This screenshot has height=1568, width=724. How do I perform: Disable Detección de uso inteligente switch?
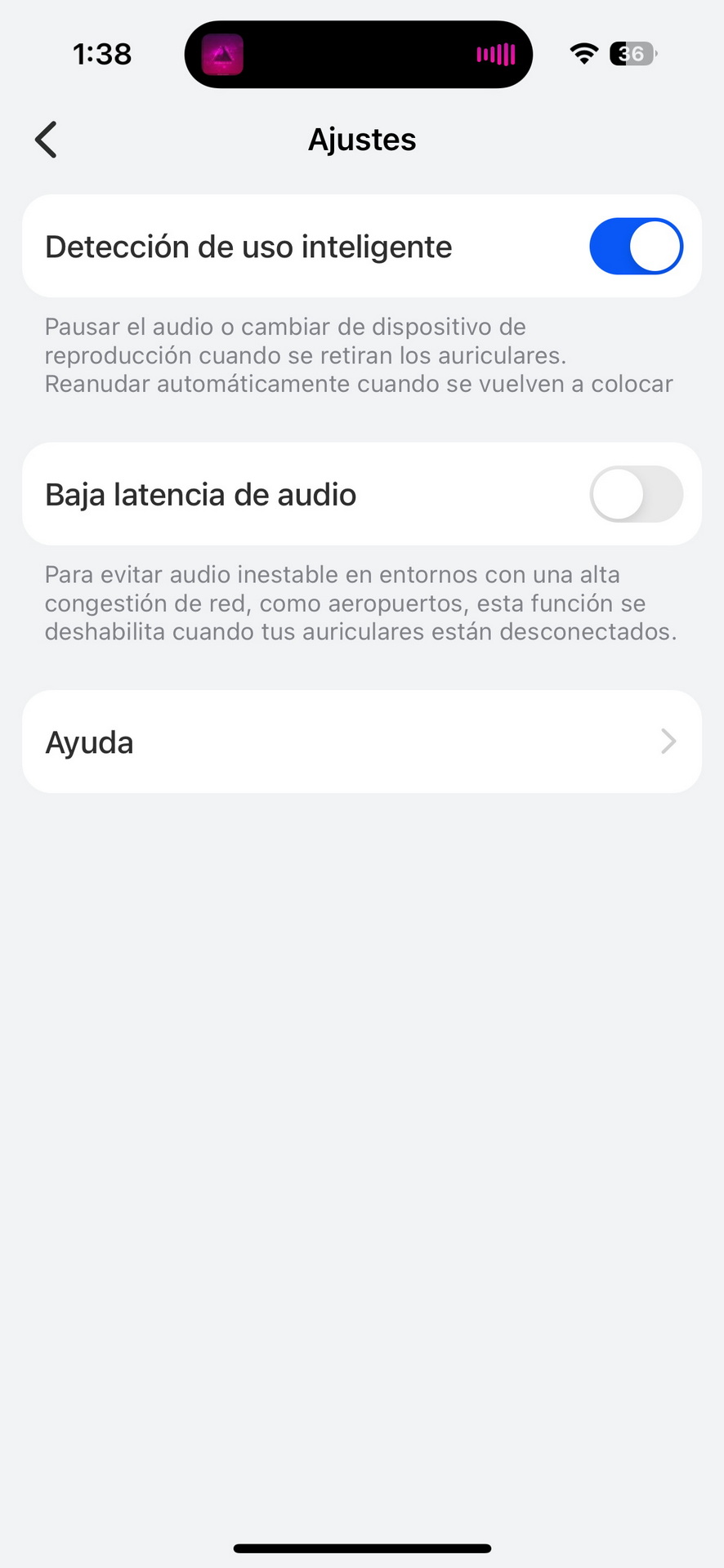[636, 246]
